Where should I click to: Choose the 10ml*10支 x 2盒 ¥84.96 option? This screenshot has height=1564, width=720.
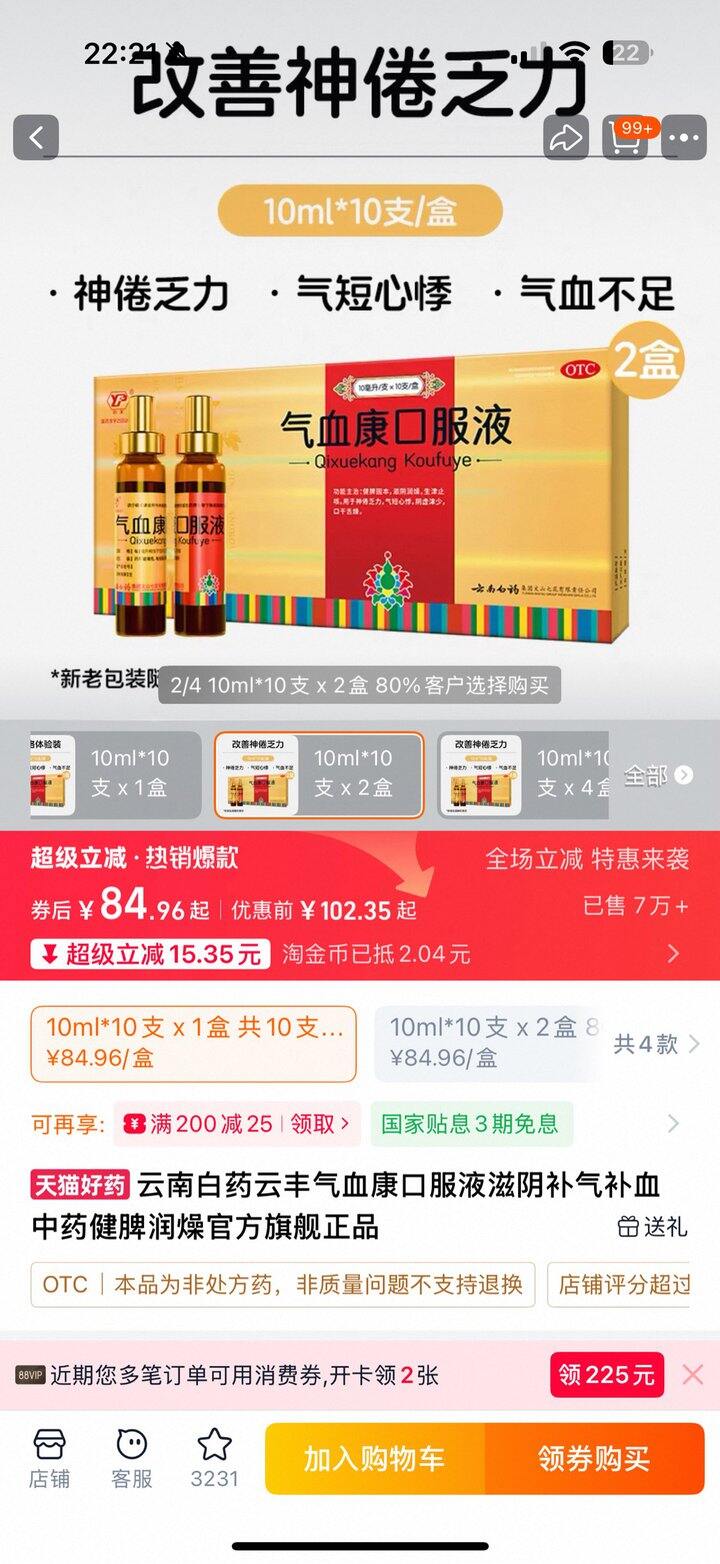point(488,1044)
